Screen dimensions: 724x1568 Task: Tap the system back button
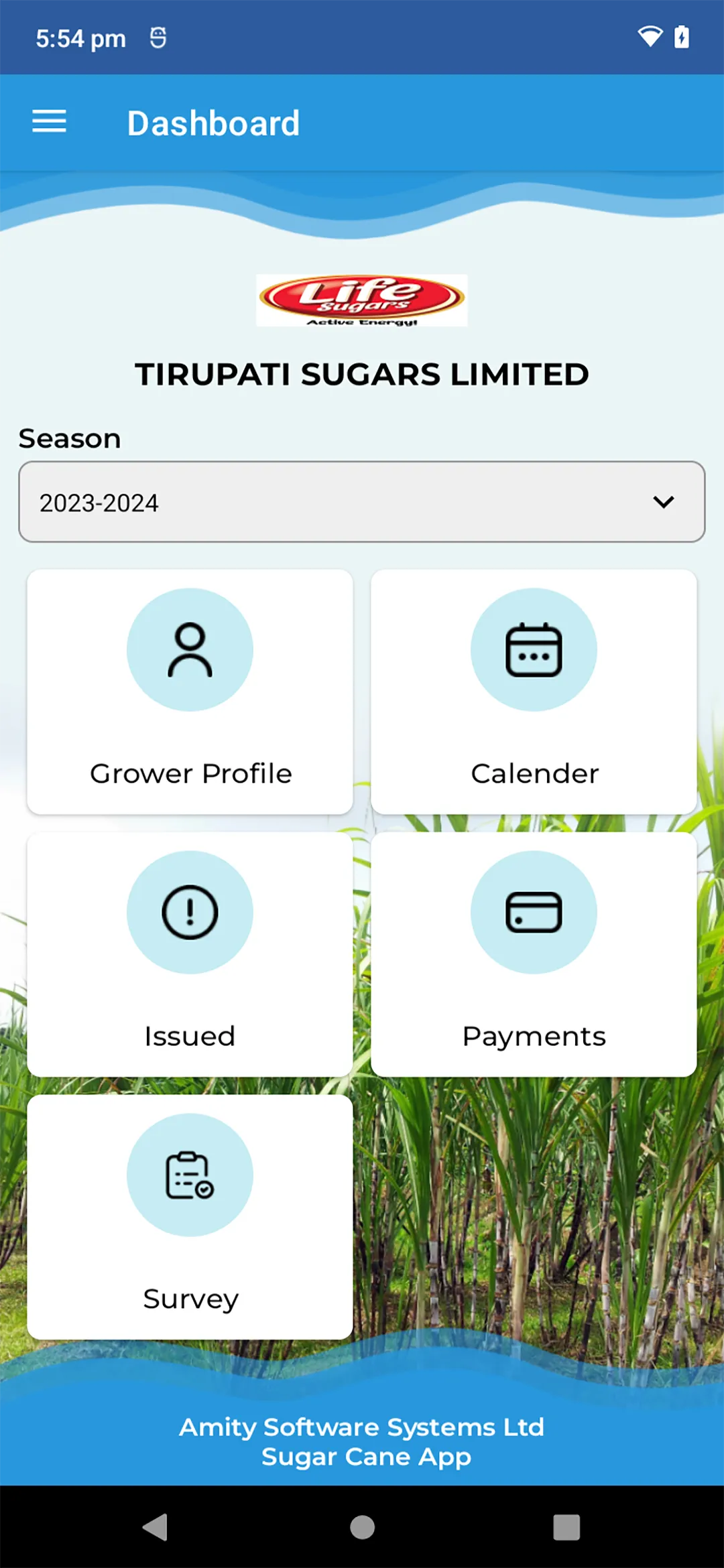pyautogui.click(x=156, y=1527)
